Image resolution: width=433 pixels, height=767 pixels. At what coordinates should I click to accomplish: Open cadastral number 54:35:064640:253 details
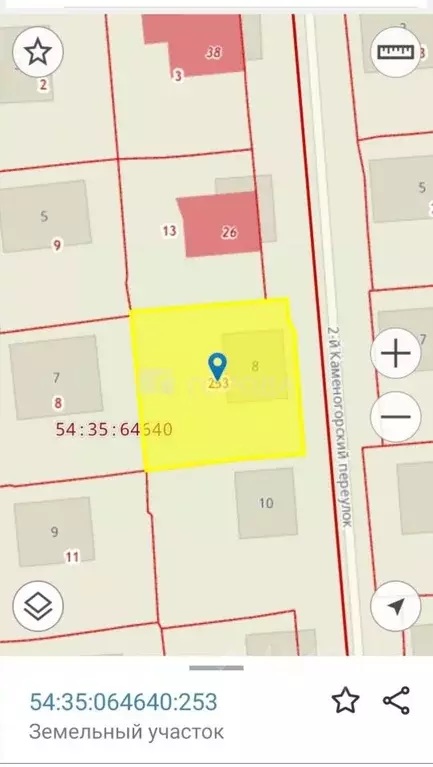[123, 702]
